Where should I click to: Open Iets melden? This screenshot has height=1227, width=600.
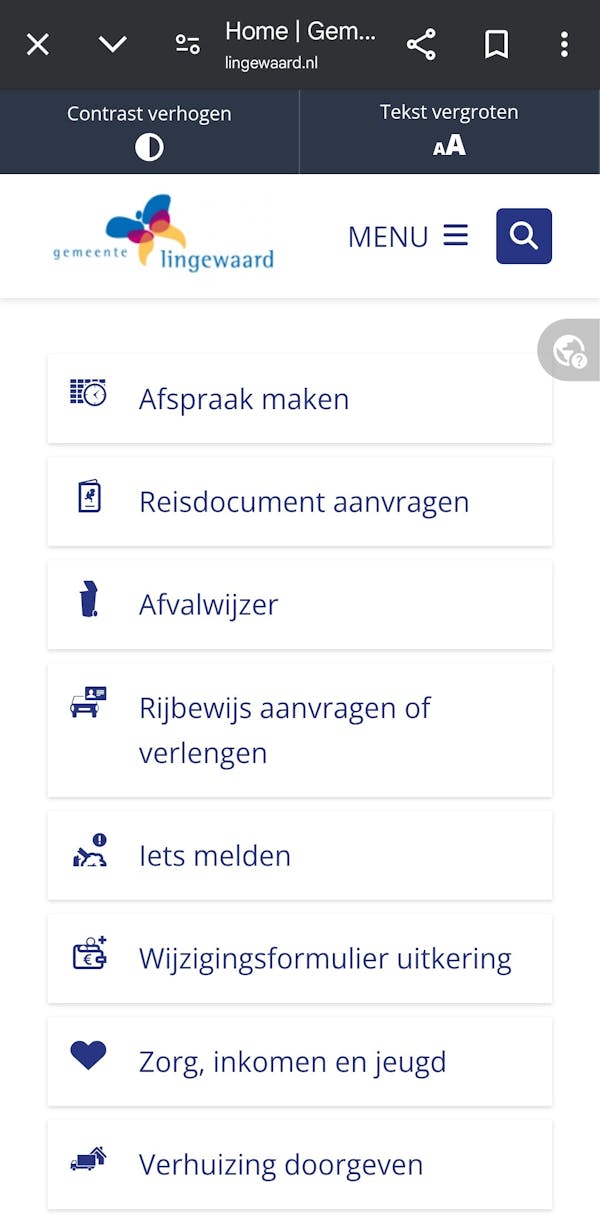(299, 856)
